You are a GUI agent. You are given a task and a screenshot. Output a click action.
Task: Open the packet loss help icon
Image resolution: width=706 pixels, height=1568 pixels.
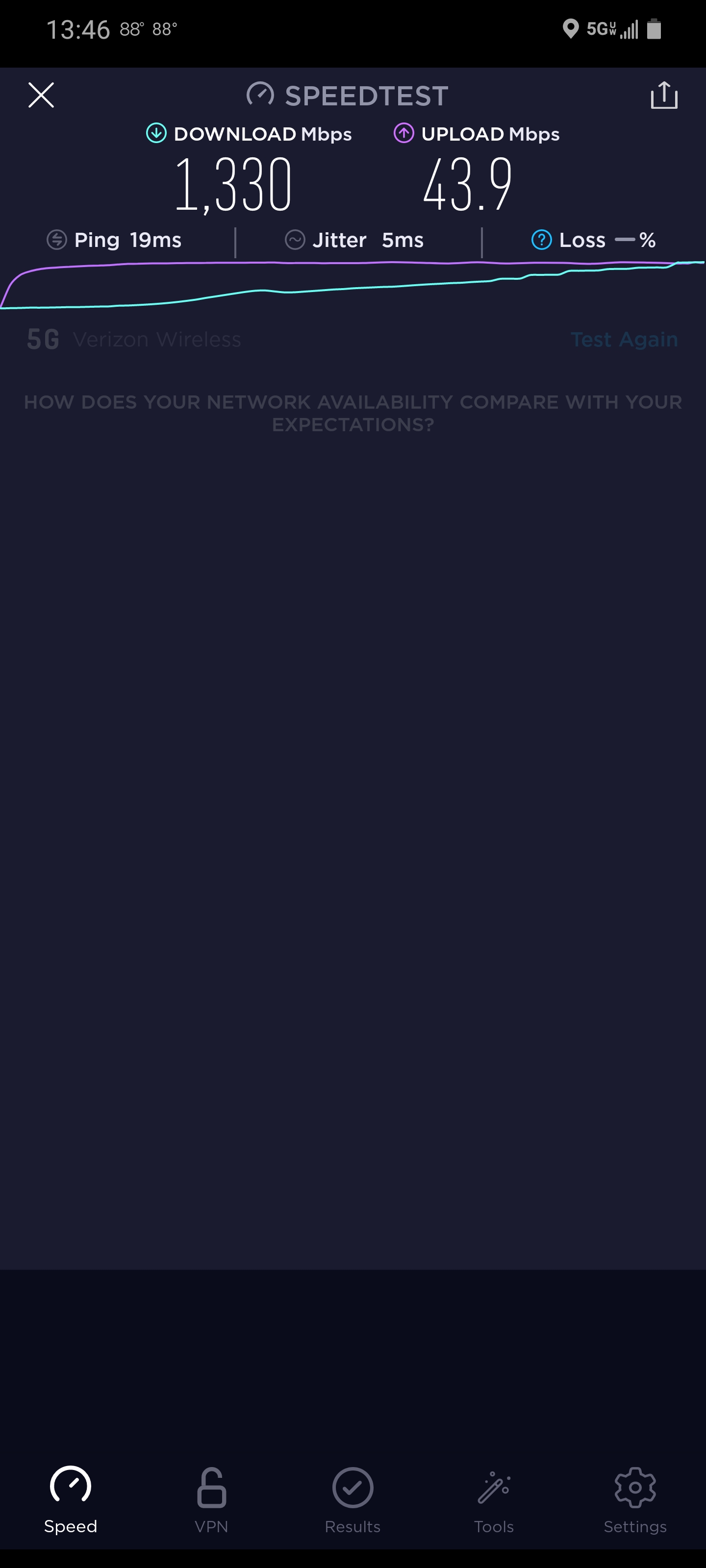pos(541,240)
